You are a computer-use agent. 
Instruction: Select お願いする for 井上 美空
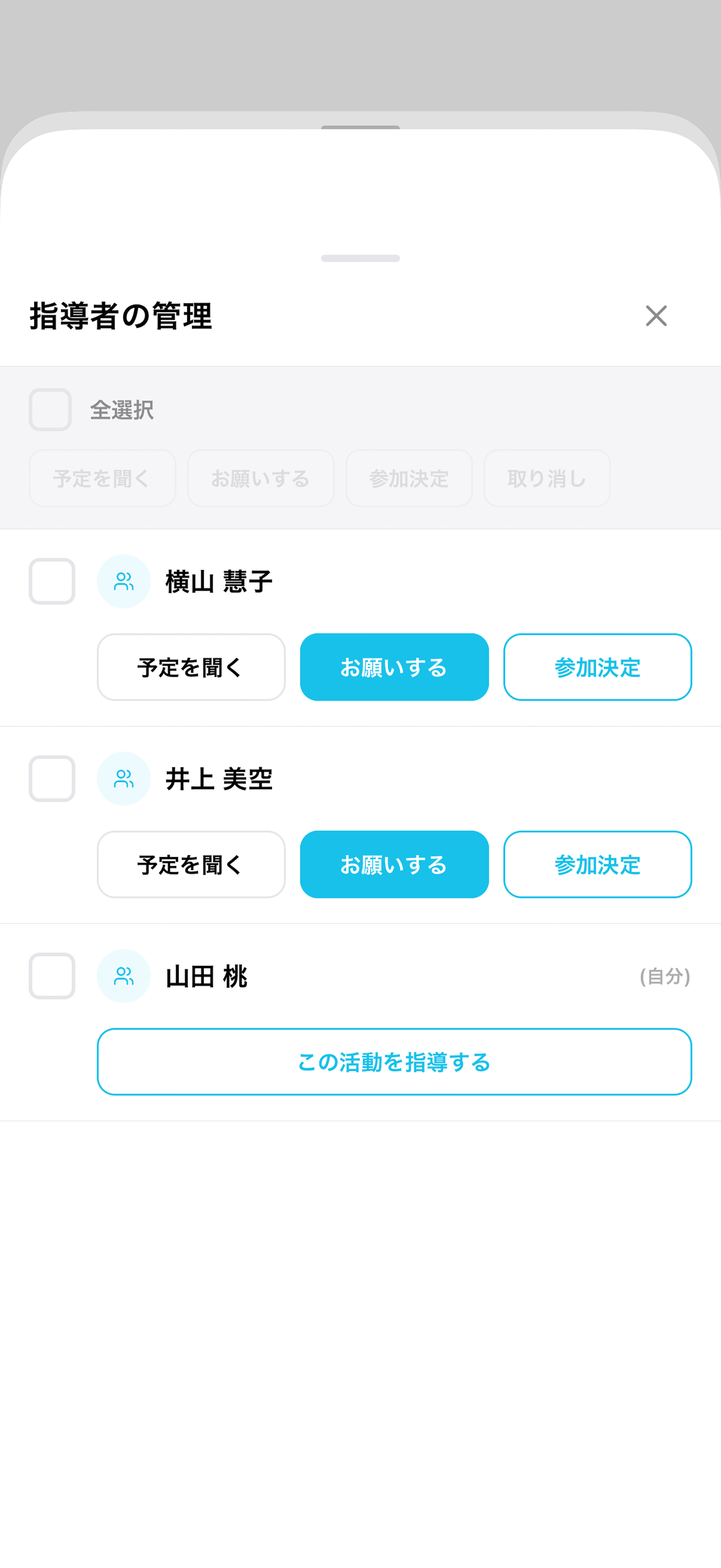(x=394, y=864)
